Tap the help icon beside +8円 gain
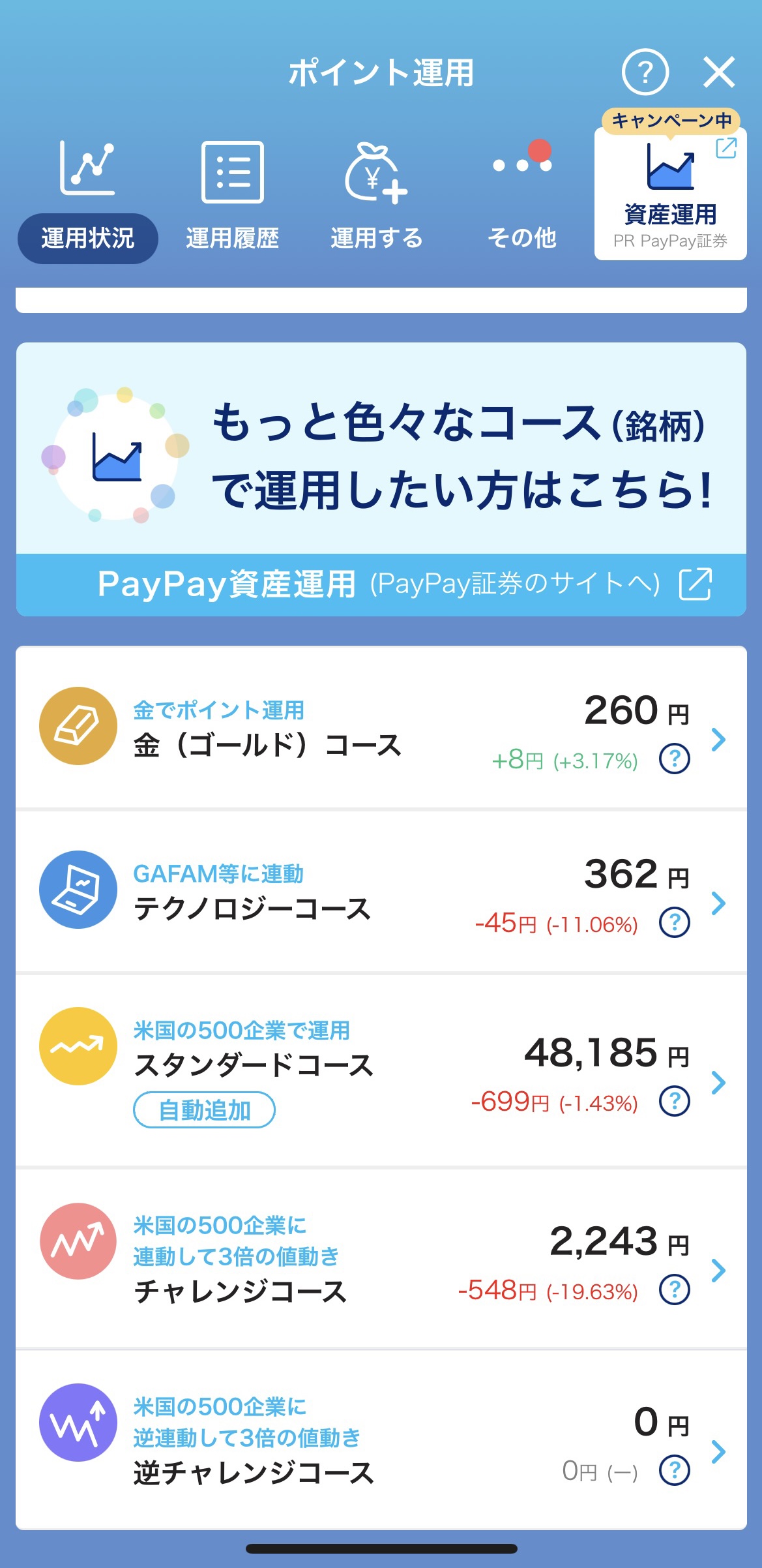Screen dimensions: 762x1568 pos(675,759)
